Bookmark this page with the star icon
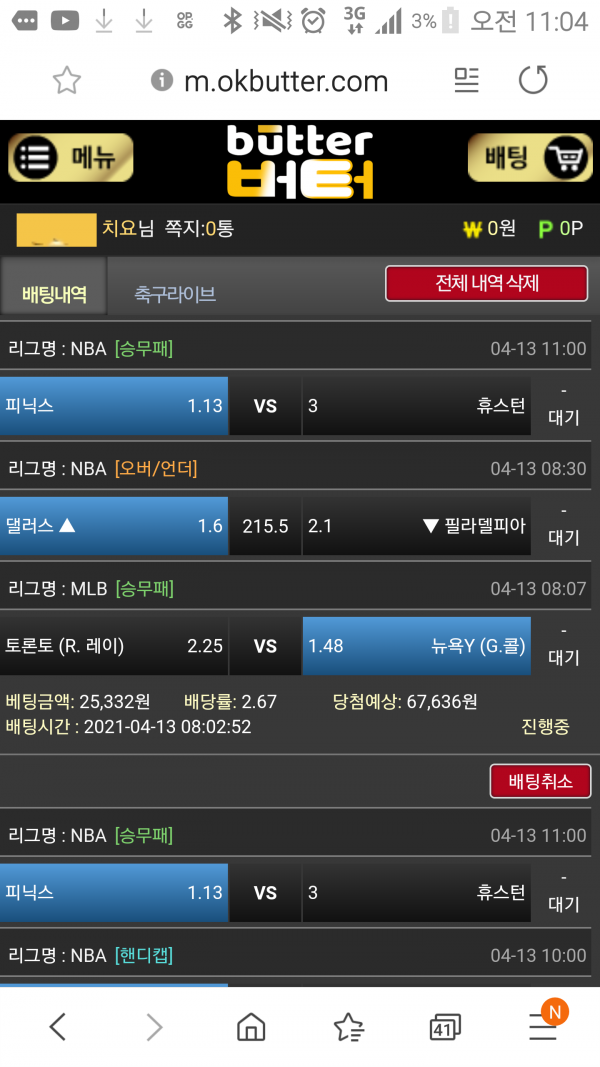 tap(67, 80)
